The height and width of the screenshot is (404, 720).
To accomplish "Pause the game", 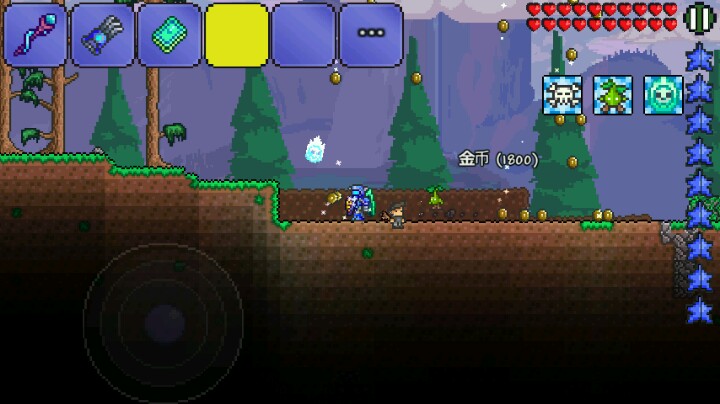I will point(701,17).
